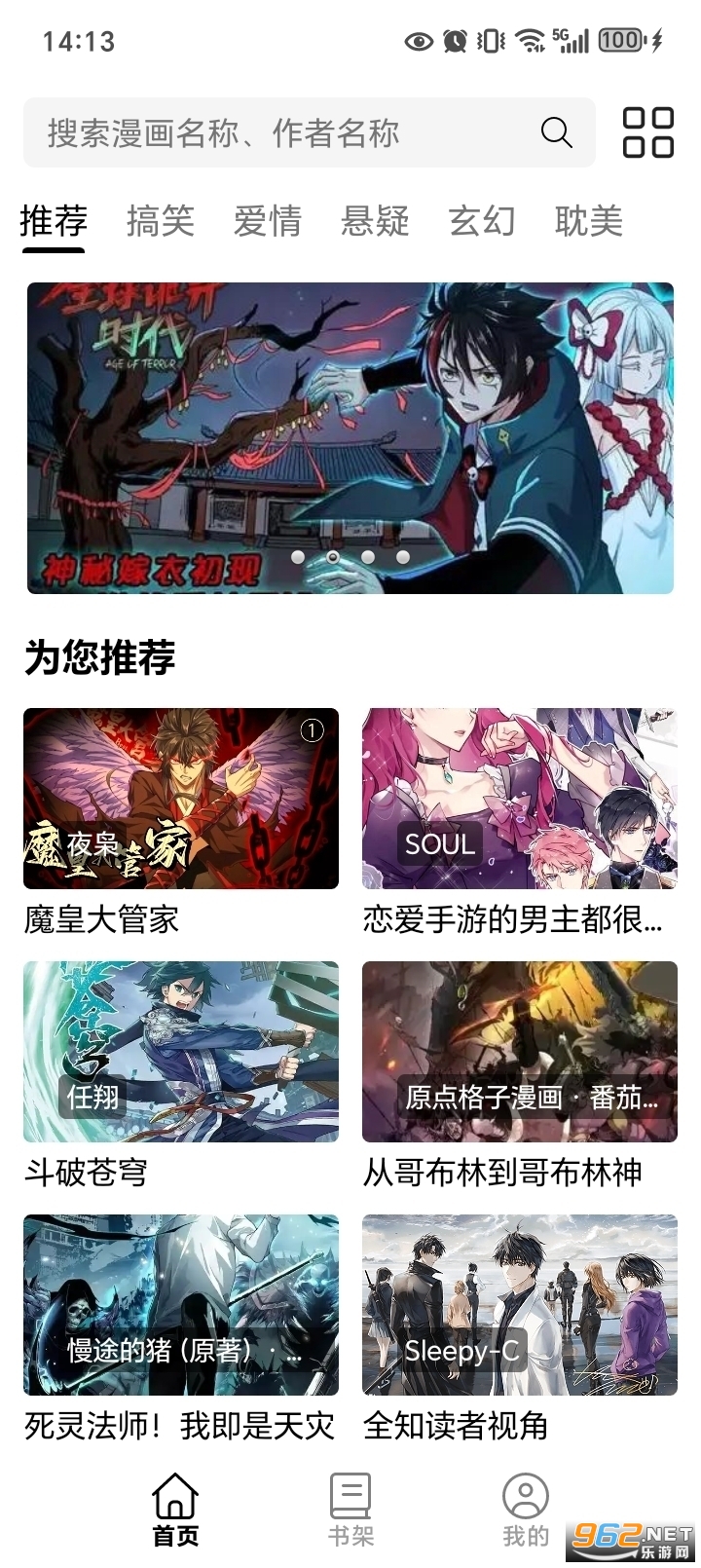Switch to the 书架 bookshelf tab
This screenshot has height=1568, width=701.
tap(350, 1510)
